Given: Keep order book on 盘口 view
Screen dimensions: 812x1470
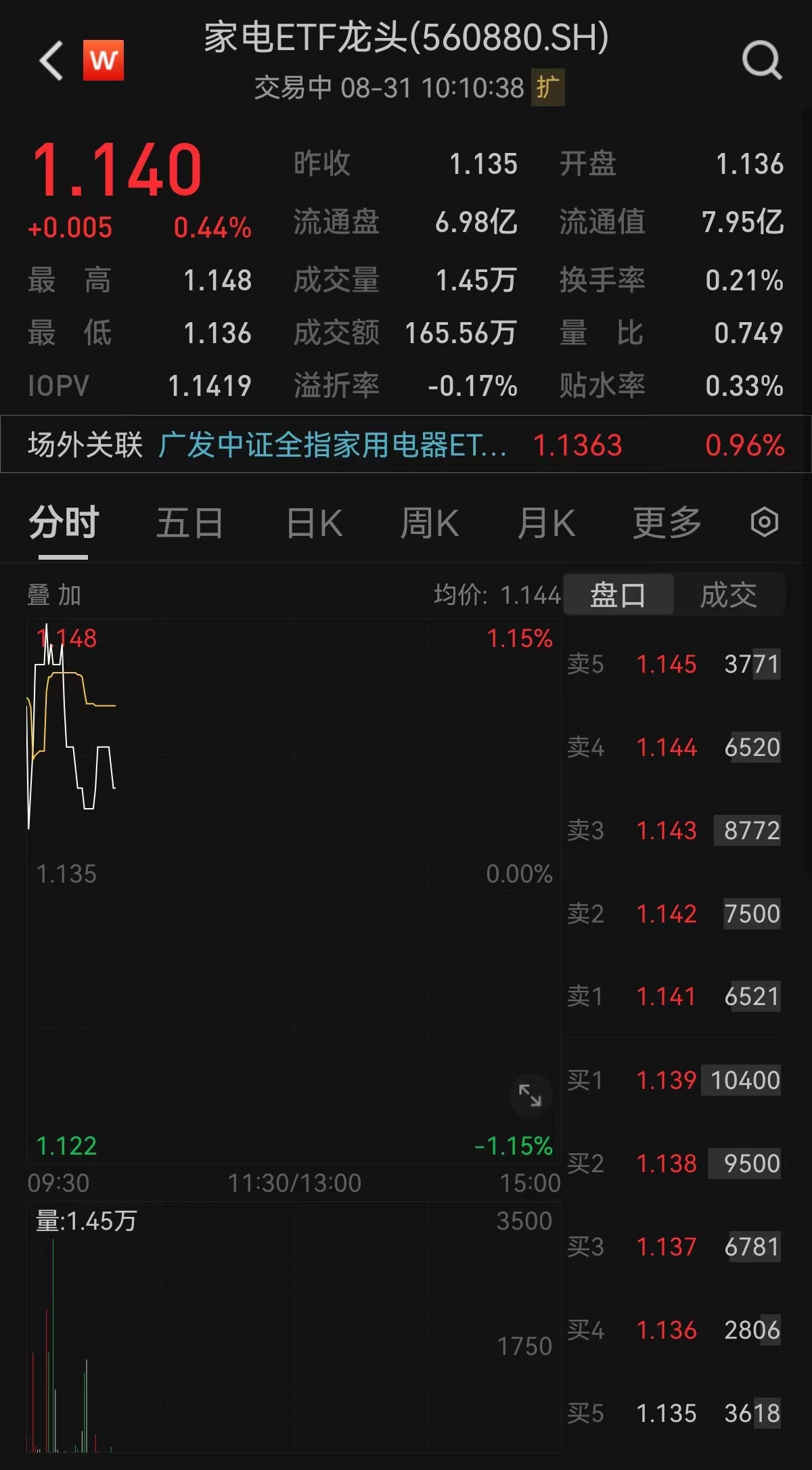Looking at the screenshot, I should coord(618,594).
